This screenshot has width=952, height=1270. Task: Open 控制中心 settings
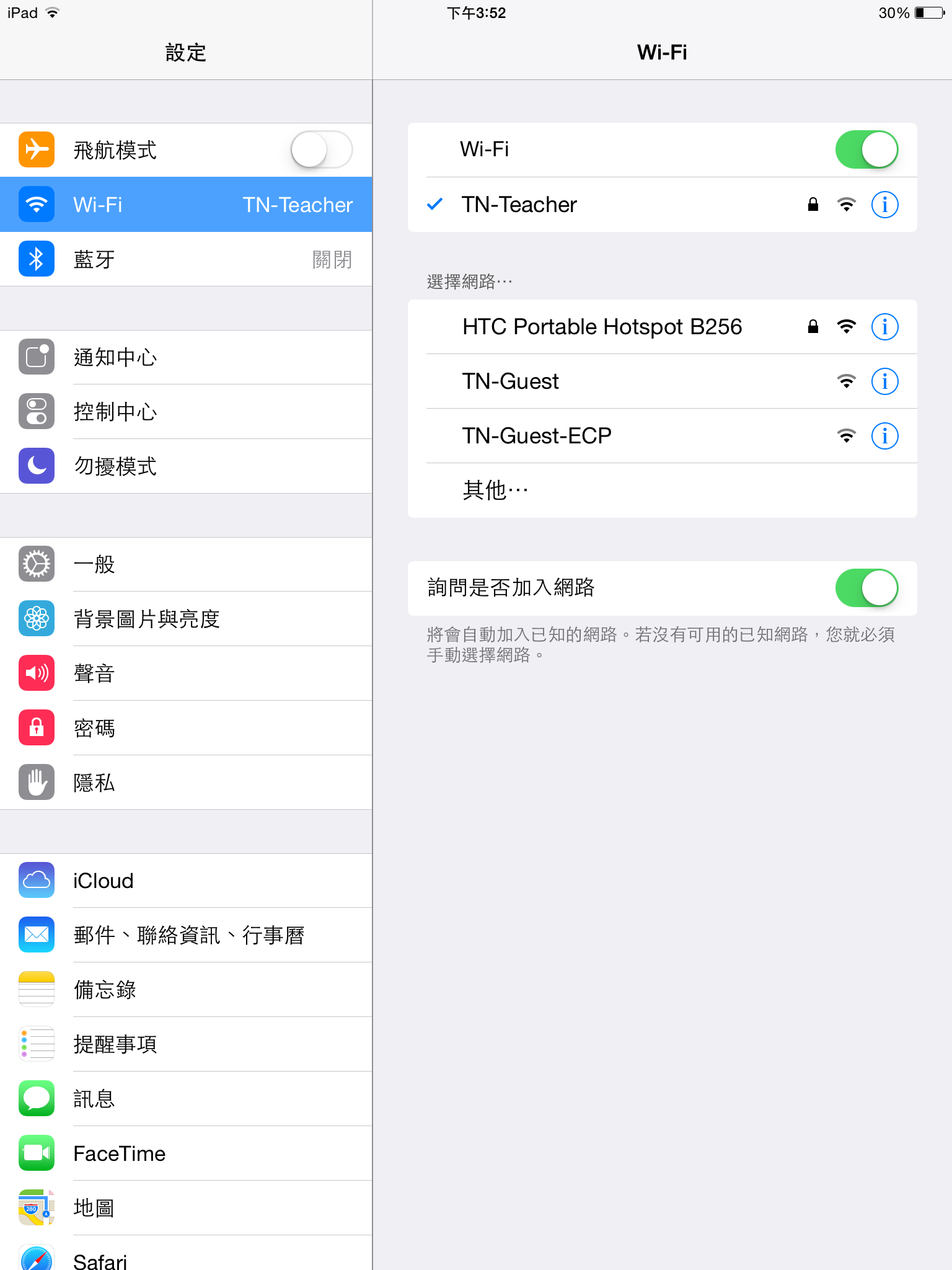coord(186,412)
